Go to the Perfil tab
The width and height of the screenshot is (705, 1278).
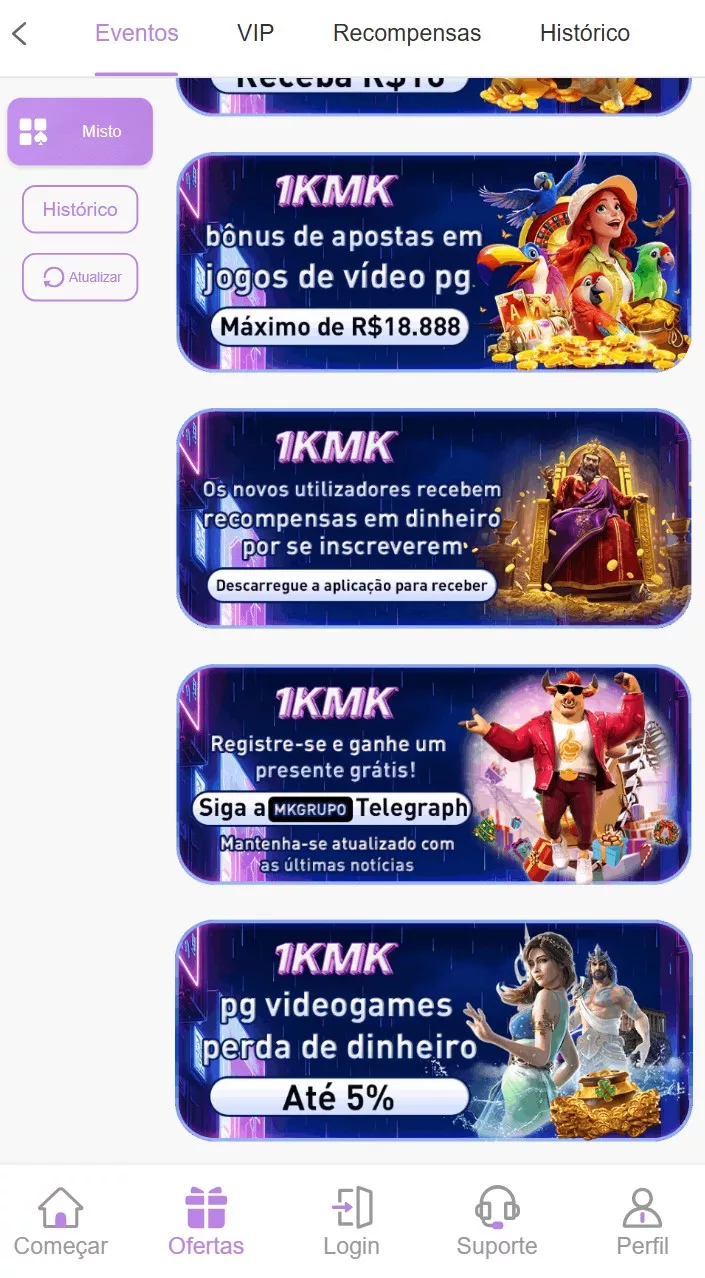(x=642, y=1221)
